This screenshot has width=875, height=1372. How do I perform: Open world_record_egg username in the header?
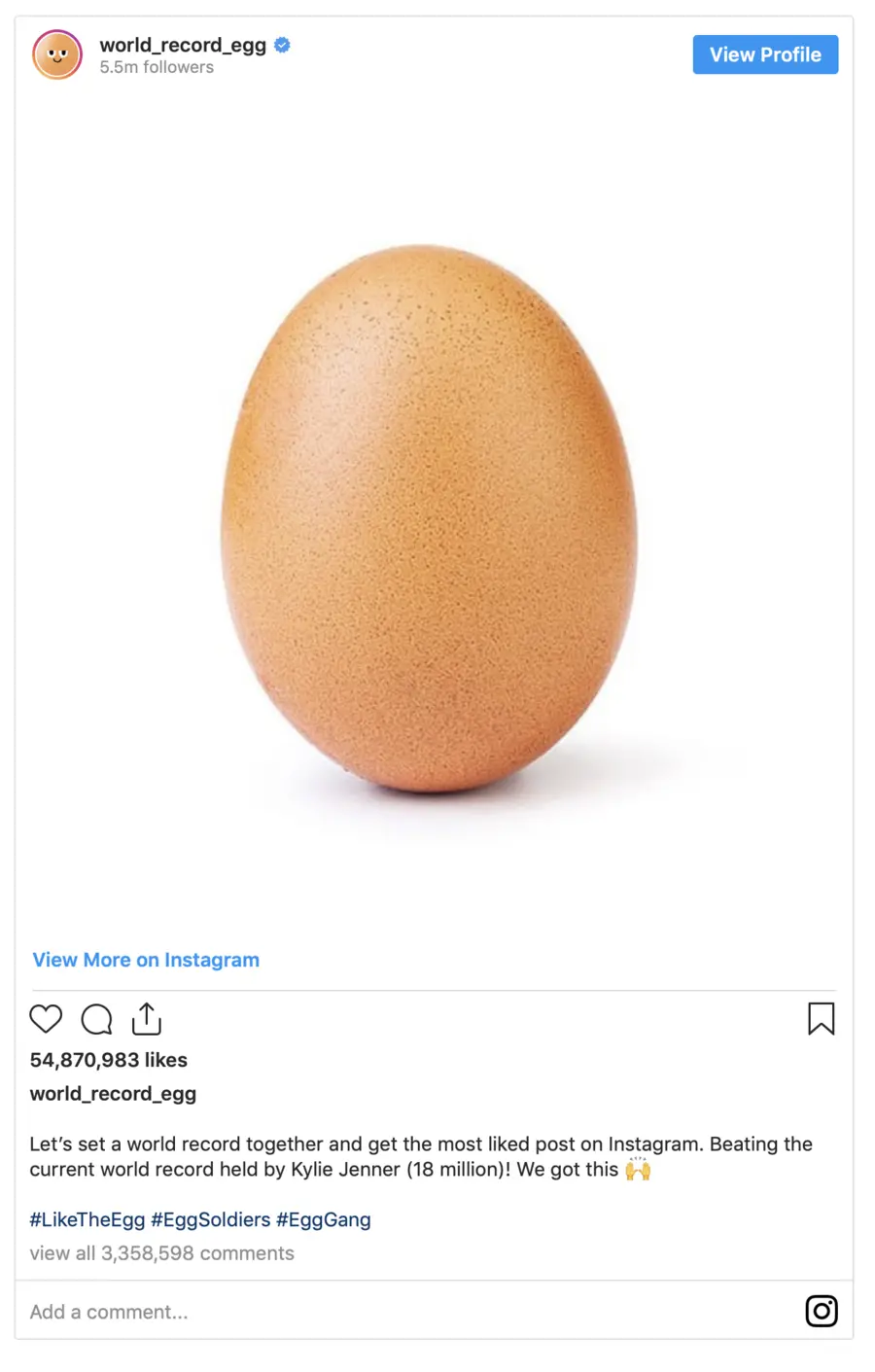183,45
